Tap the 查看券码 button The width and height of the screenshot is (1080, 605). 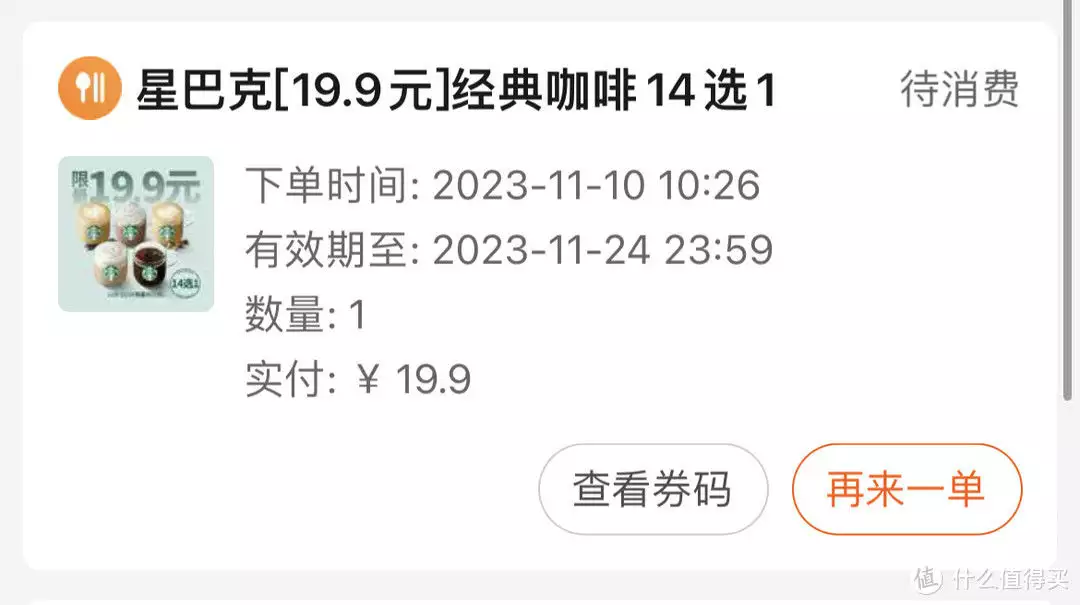pyautogui.click(x=653, y=490)
